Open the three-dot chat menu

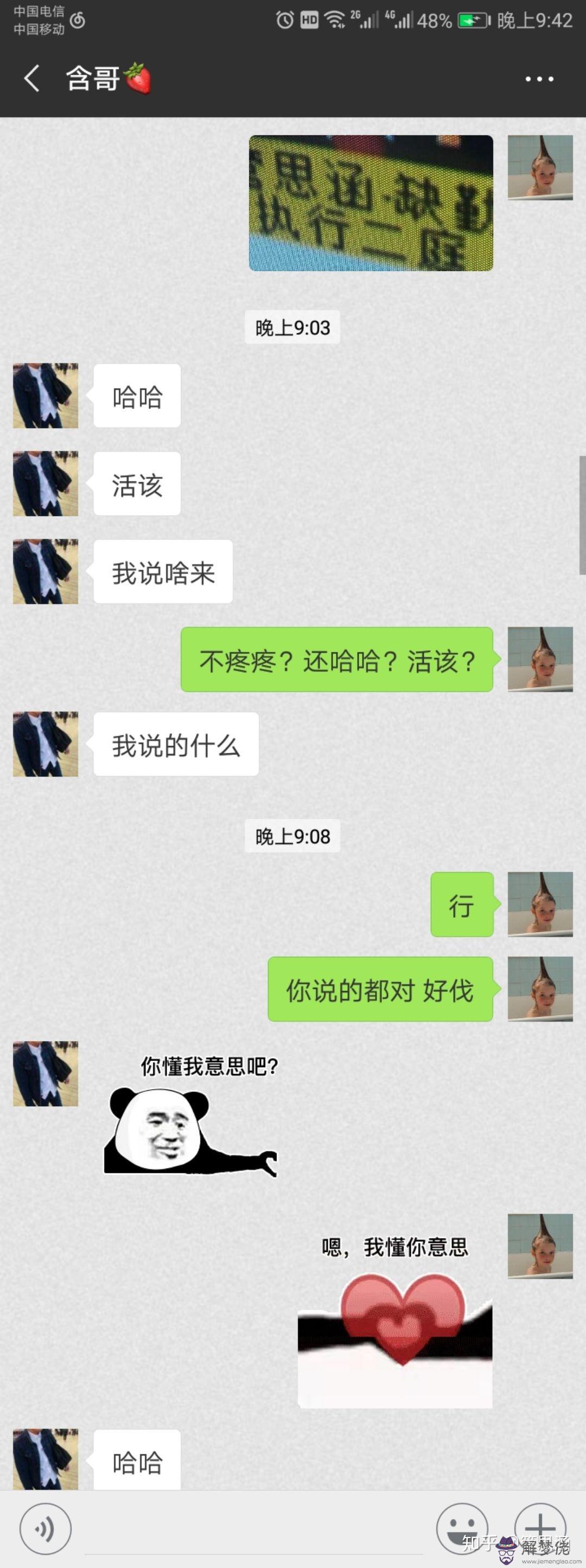pos(539,79)
